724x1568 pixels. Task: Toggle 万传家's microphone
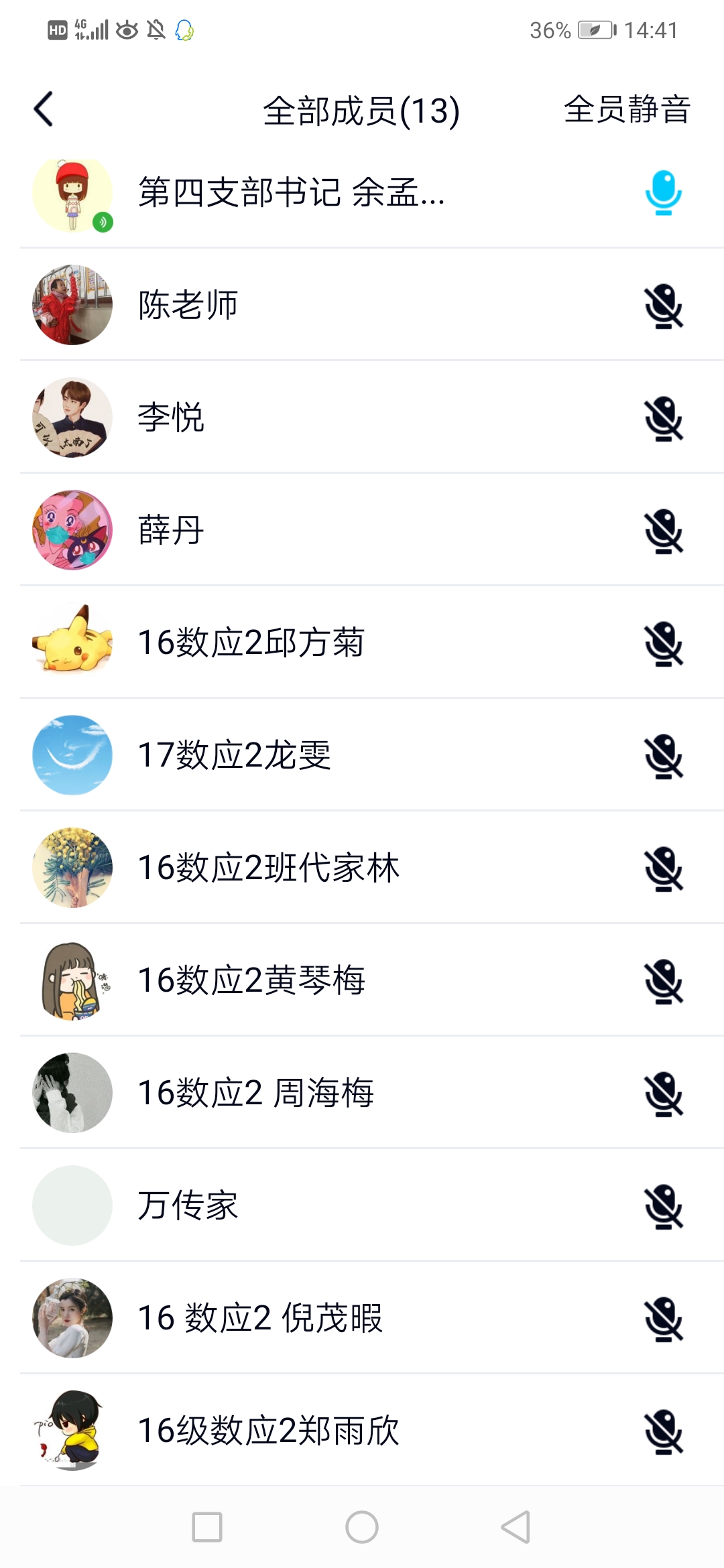[x=663, y=1207]
